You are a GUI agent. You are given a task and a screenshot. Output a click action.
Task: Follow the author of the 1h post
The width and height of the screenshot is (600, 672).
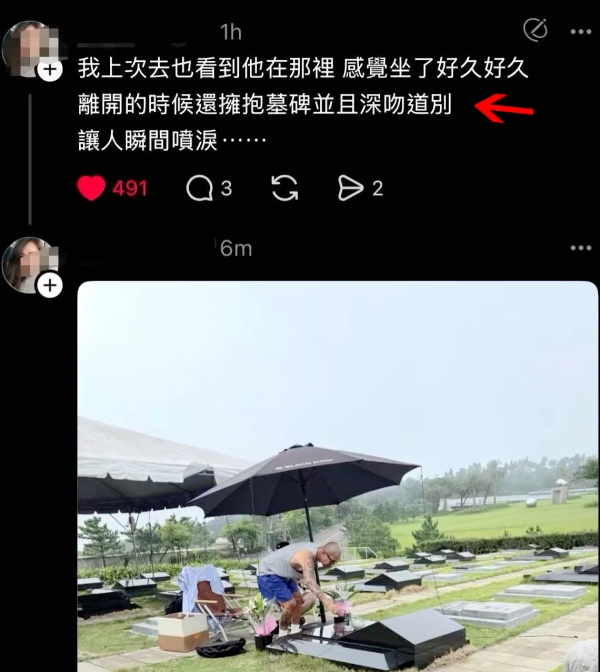coord(49,70)
